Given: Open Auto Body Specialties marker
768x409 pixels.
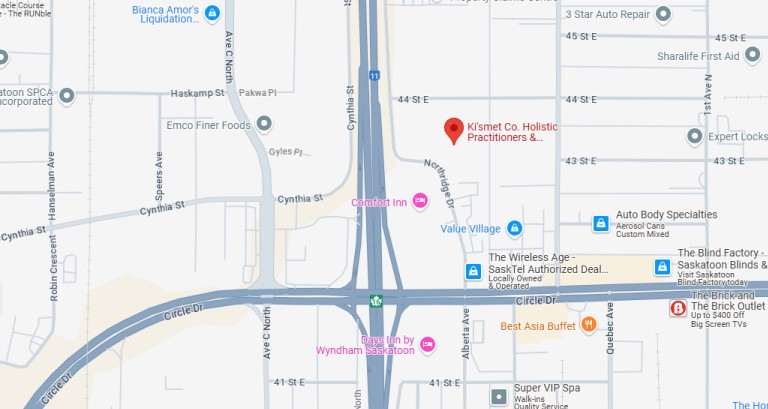Looking at the screenshot, I should [x=600, y=222].
